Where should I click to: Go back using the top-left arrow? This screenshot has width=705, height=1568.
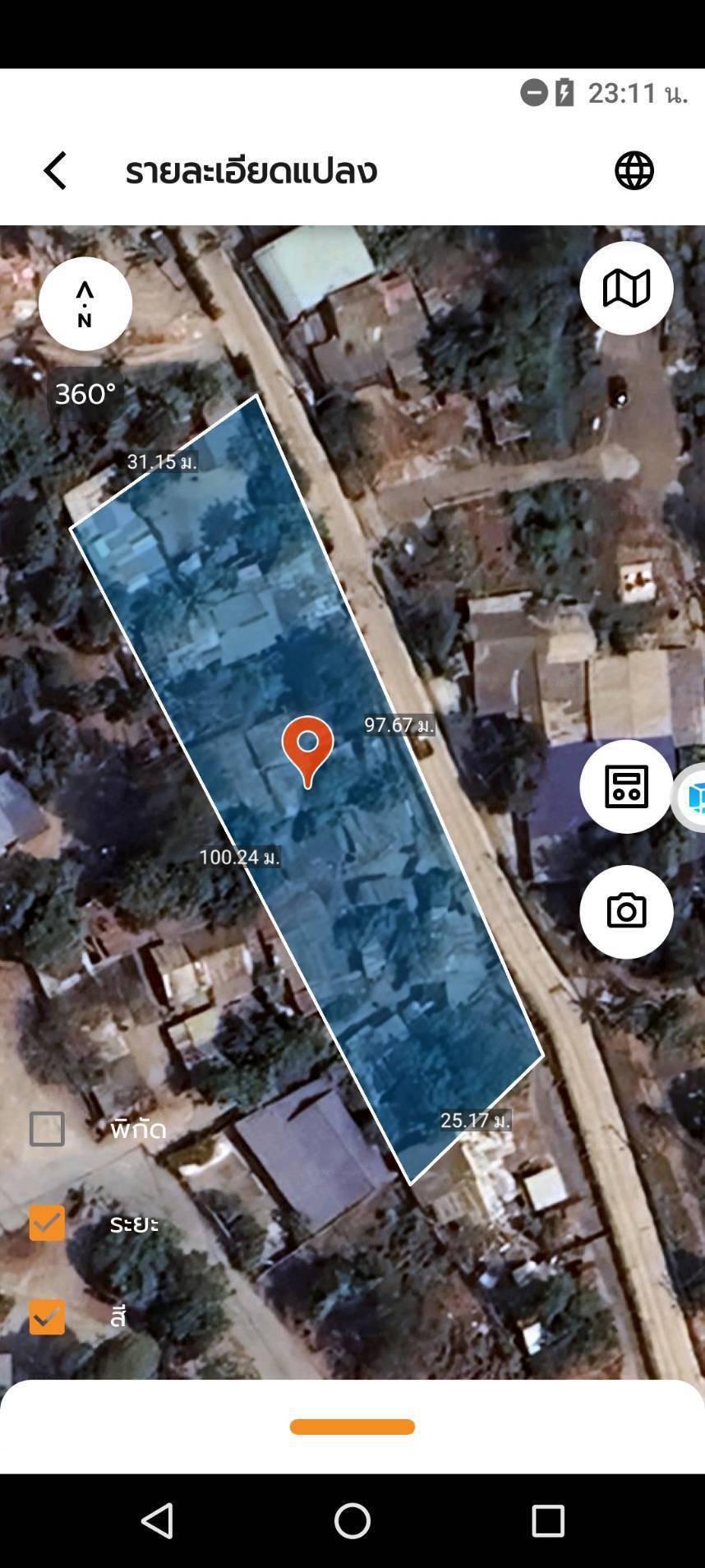tap(55, 171)
